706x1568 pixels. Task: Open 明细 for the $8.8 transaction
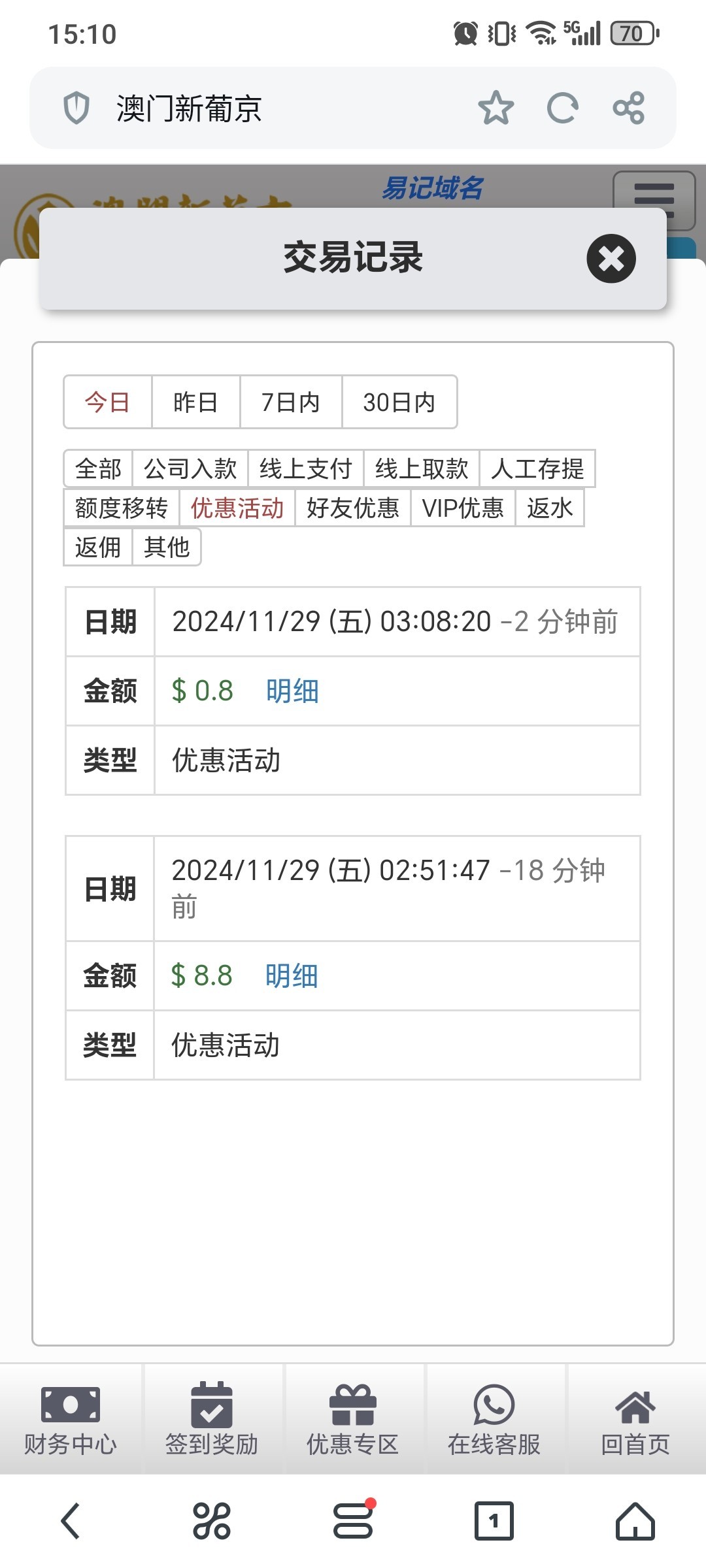pyautogui.click(x=292, y=976)
